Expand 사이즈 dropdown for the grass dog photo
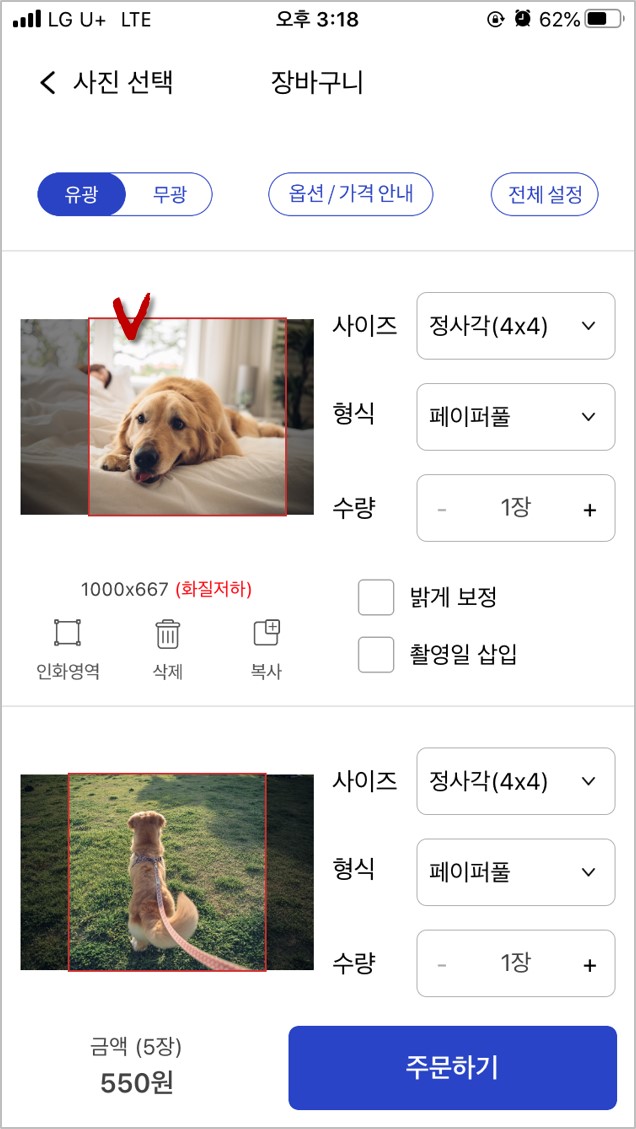The width and height of the screenshot is (636, 1129). click(x=515, y=781)
